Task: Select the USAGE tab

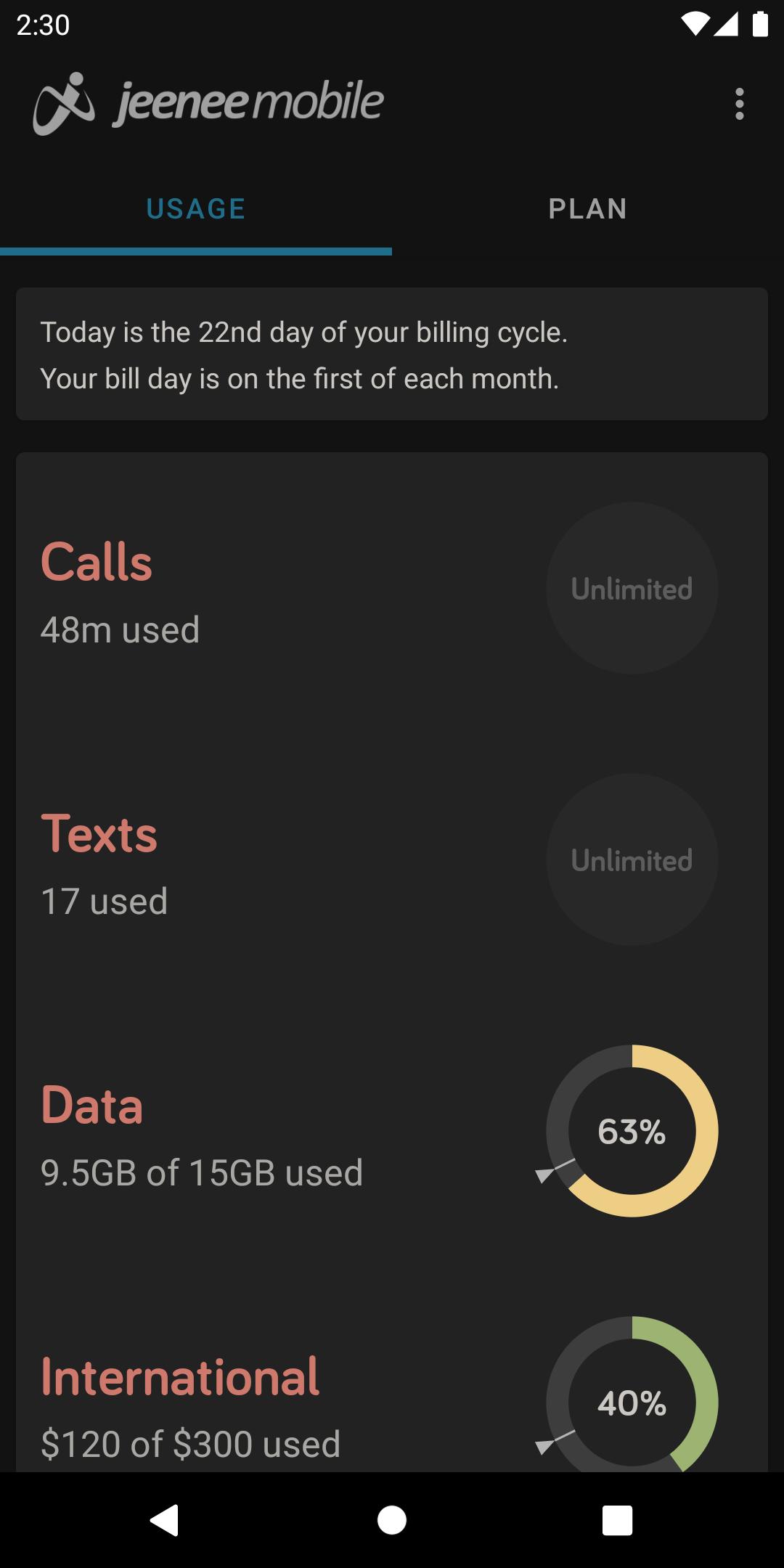Action: click(195, 208)
